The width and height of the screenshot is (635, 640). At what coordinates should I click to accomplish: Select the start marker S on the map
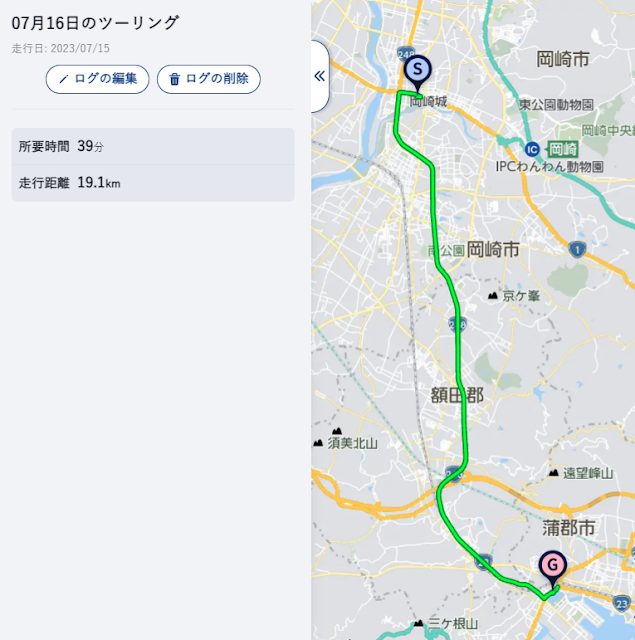tap(417, 71)
